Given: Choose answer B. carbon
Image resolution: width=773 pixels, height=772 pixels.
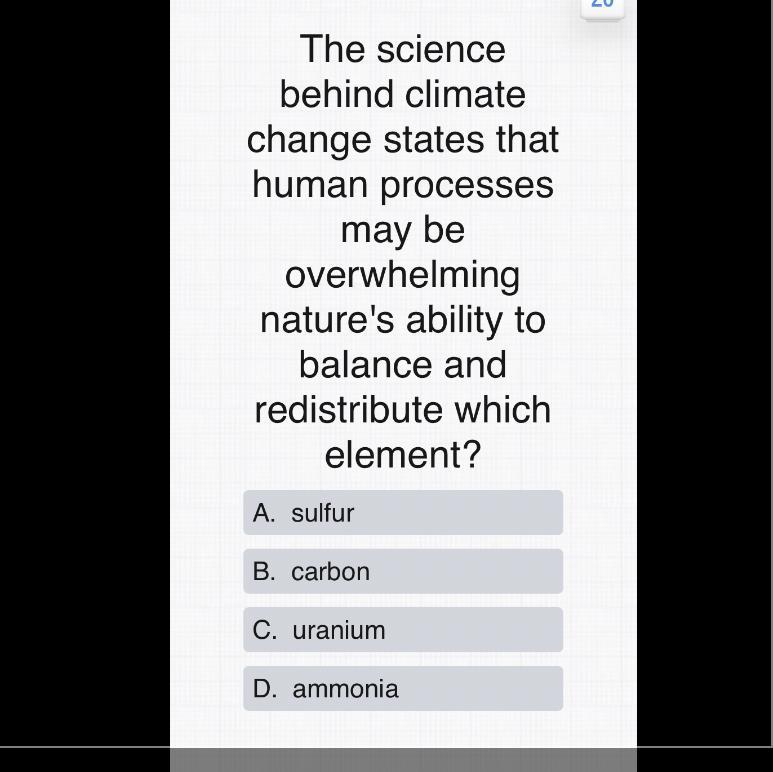Looking at the screenshot, I should click(x=402, y=571).
